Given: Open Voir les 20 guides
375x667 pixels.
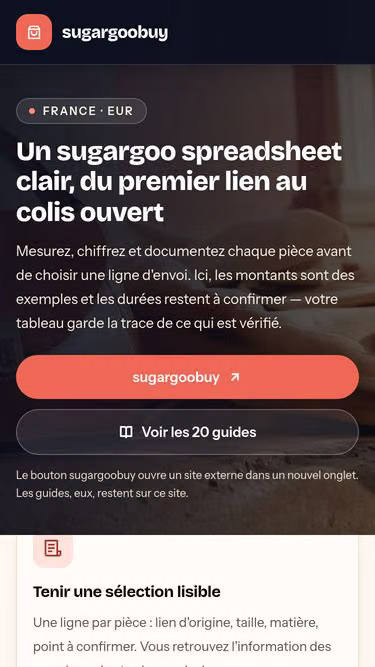Looking at the screenshot, I should [x=188, y=432].
